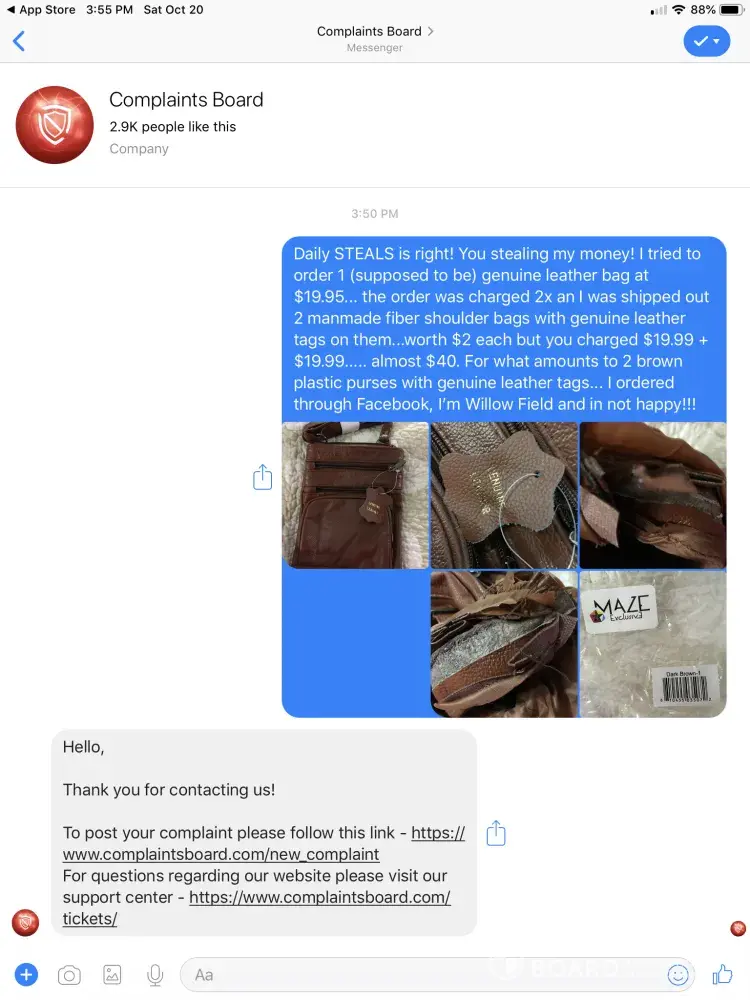The width and height of the screenshot is (750, 1000).
Task: Open the brown shoulder bag photo
Action: [x=356, y=495]
